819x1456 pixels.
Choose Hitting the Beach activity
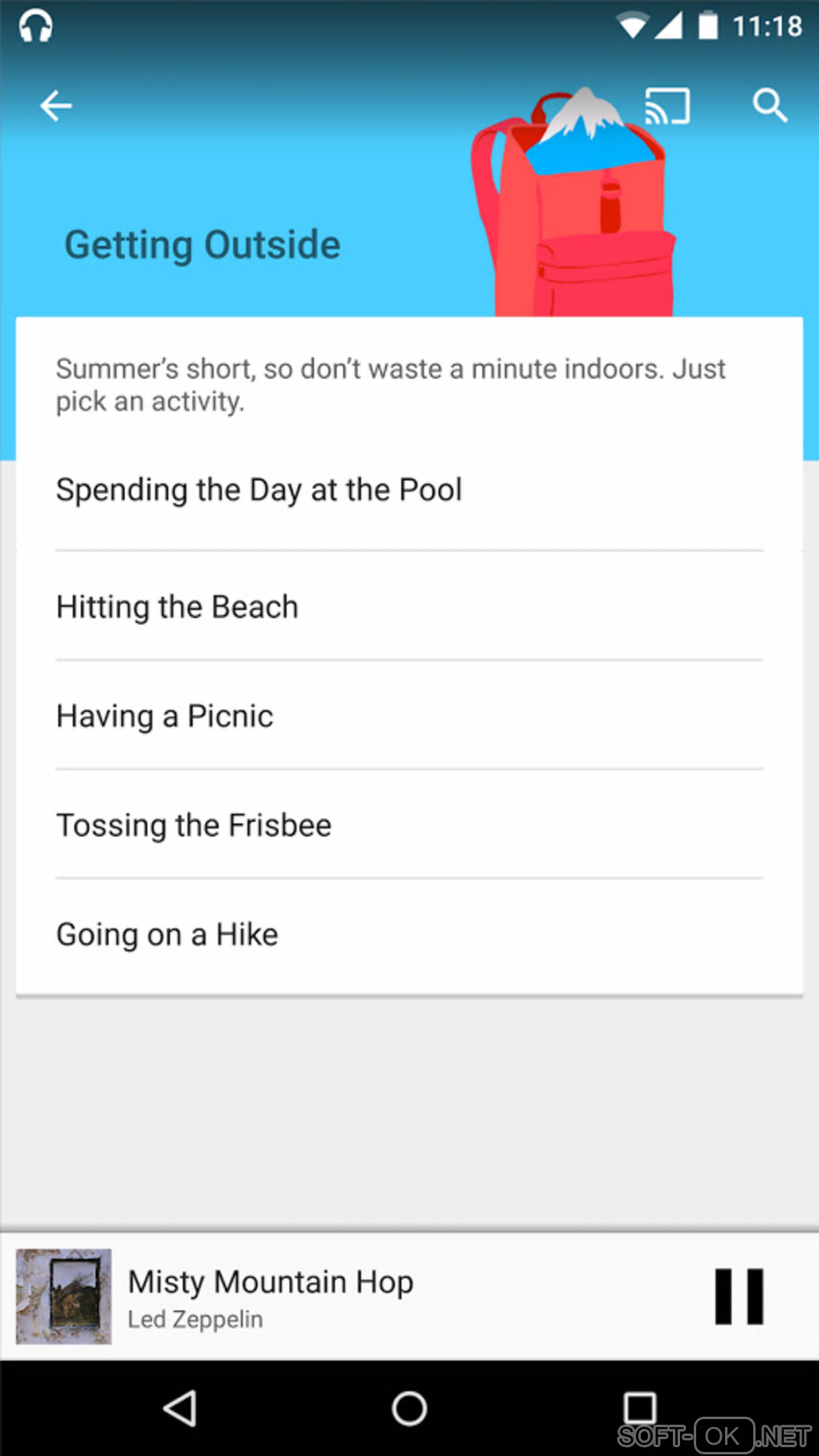click(x=177, y=607)
